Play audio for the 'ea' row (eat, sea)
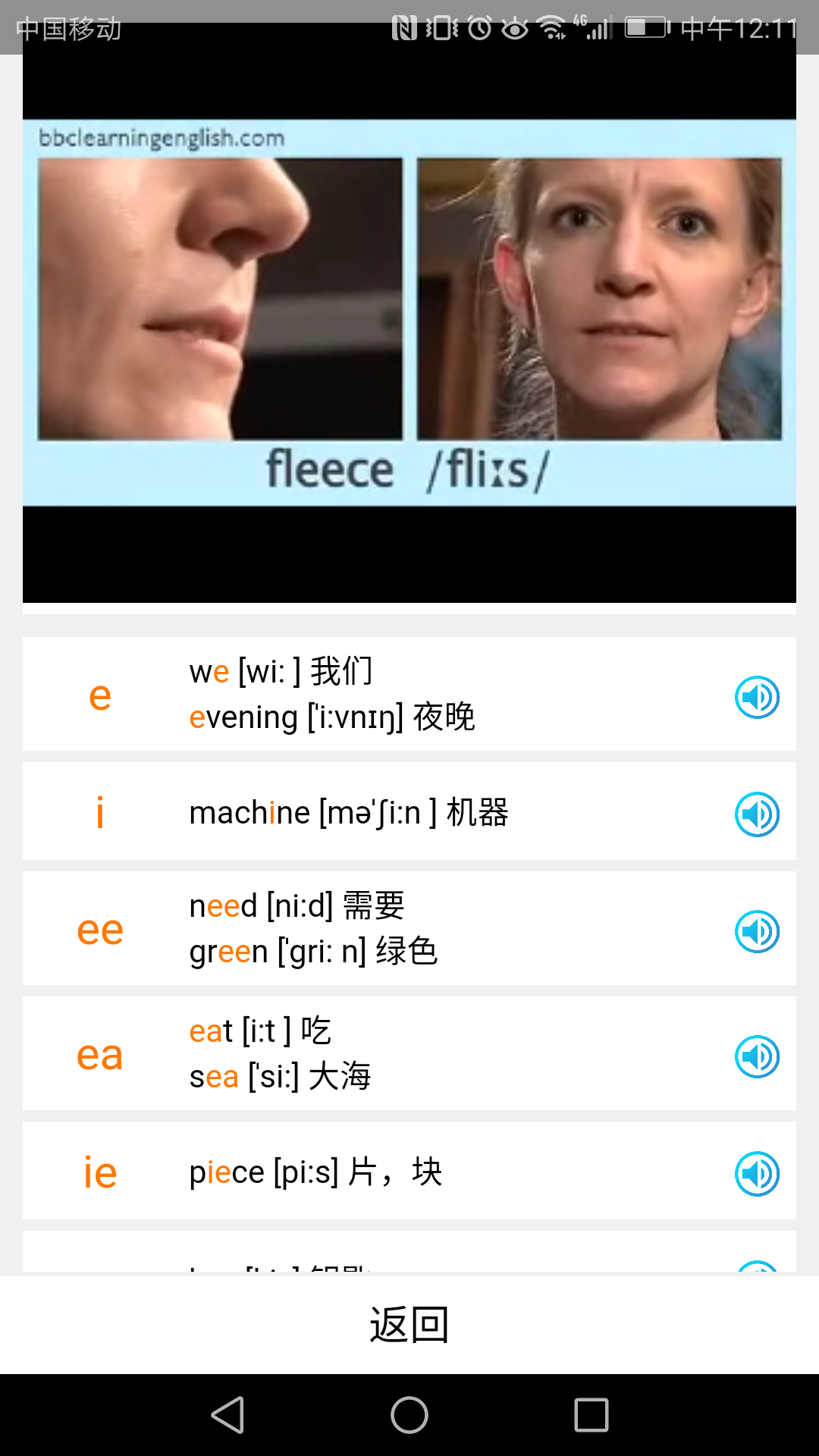The image size is (819, 1456). tap(757, 1056)
